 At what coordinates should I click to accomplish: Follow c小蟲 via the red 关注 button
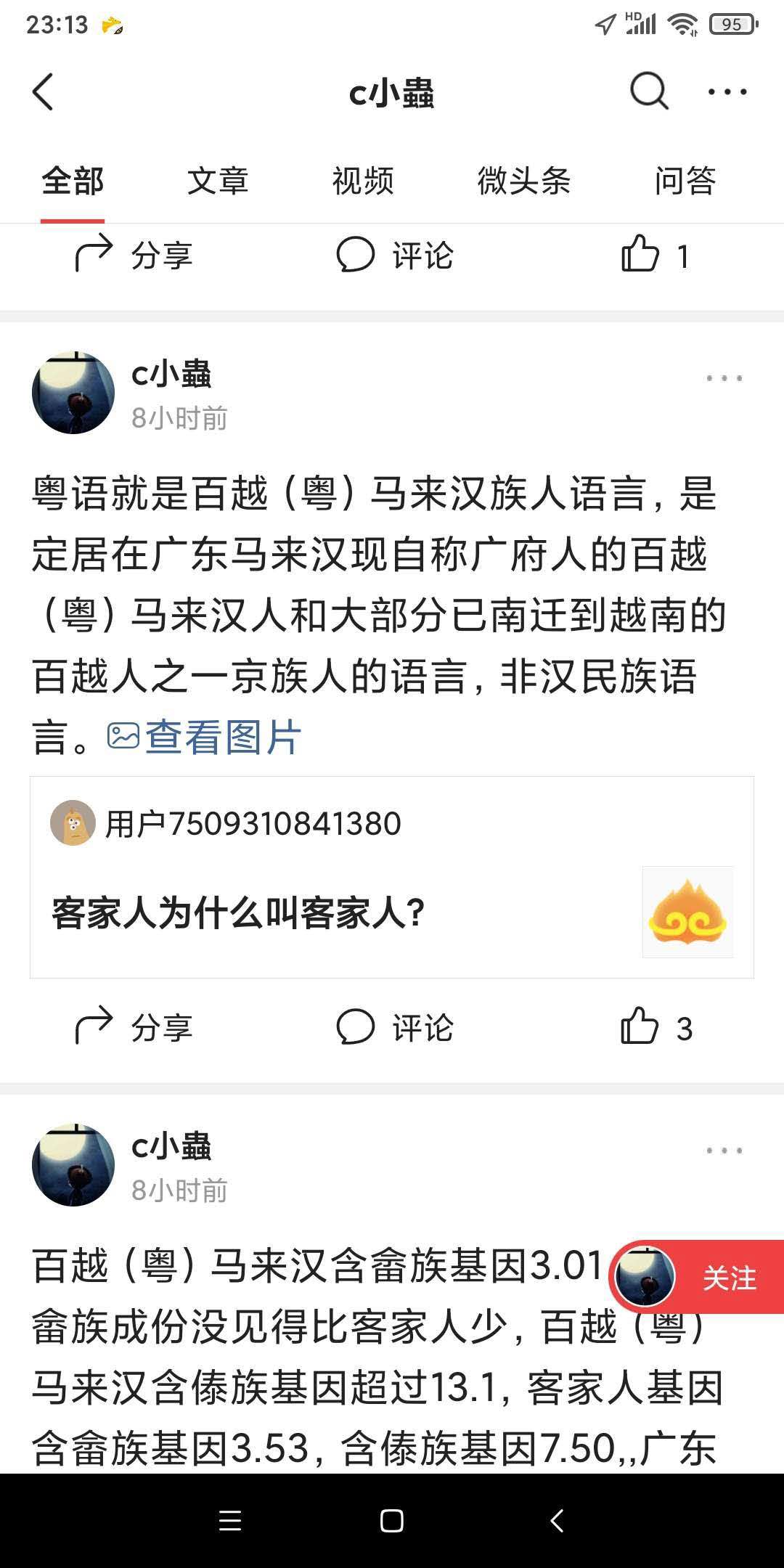point(728,1278)
